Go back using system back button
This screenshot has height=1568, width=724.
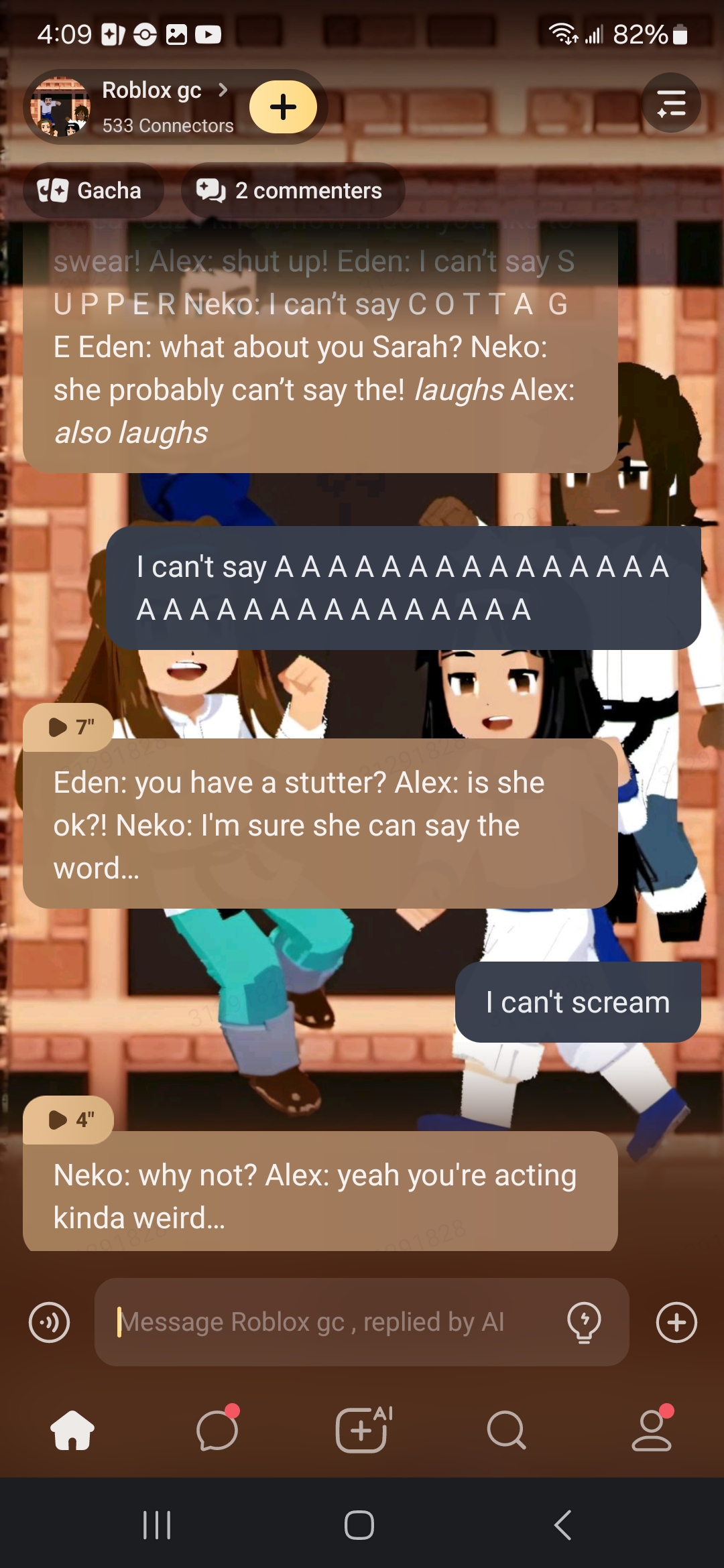[x=563, y=1526]
